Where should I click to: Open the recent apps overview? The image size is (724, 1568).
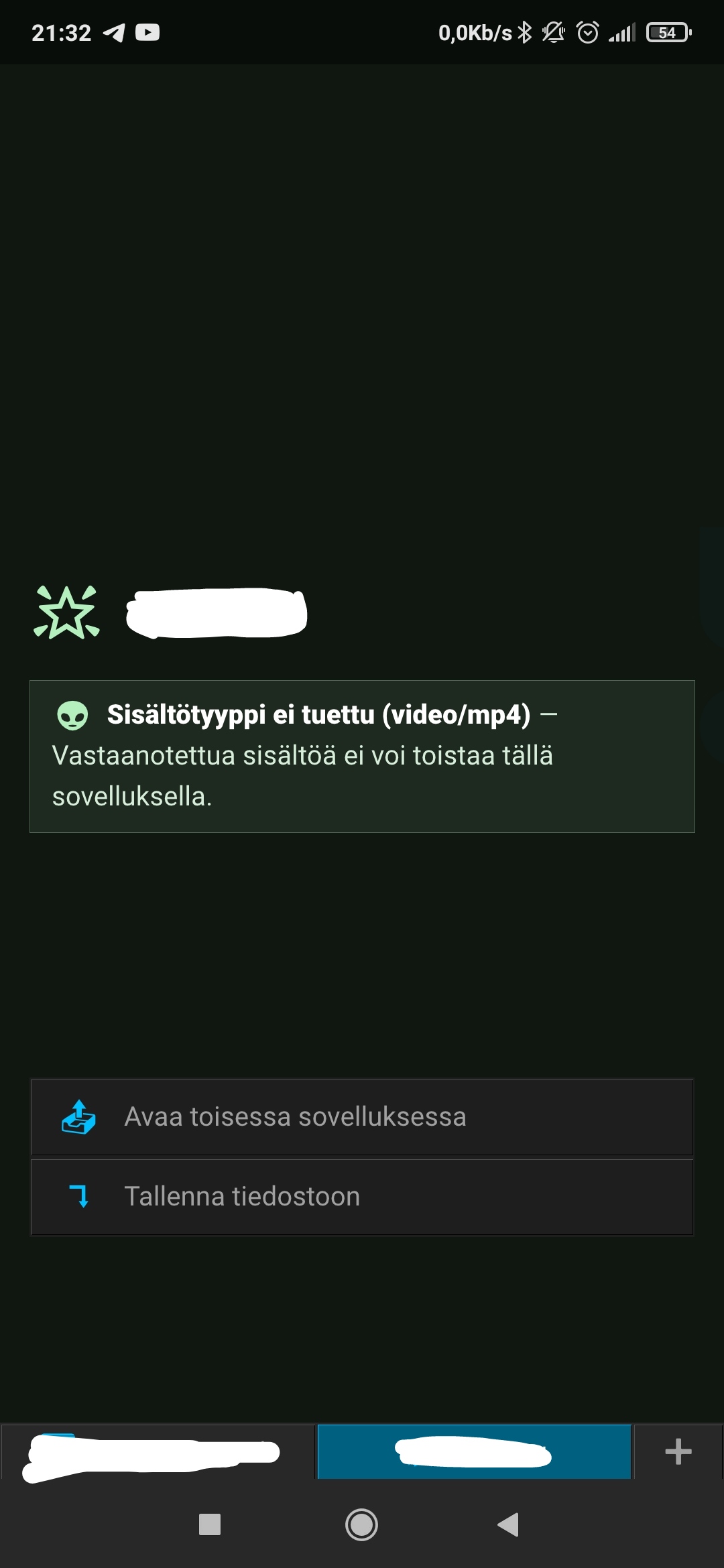click(x=210, y=1524)
